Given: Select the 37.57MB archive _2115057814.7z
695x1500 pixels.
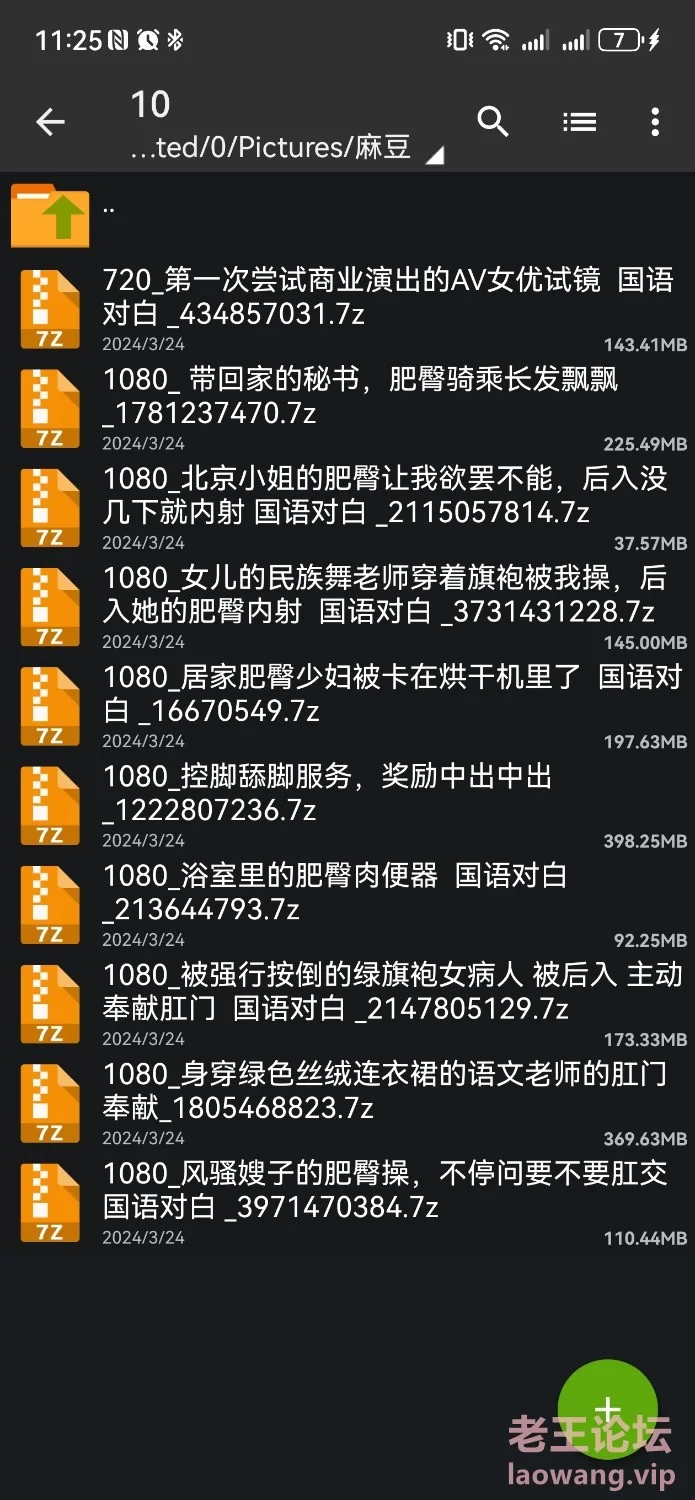Looking at the screenshot, I should click(347, 506).
